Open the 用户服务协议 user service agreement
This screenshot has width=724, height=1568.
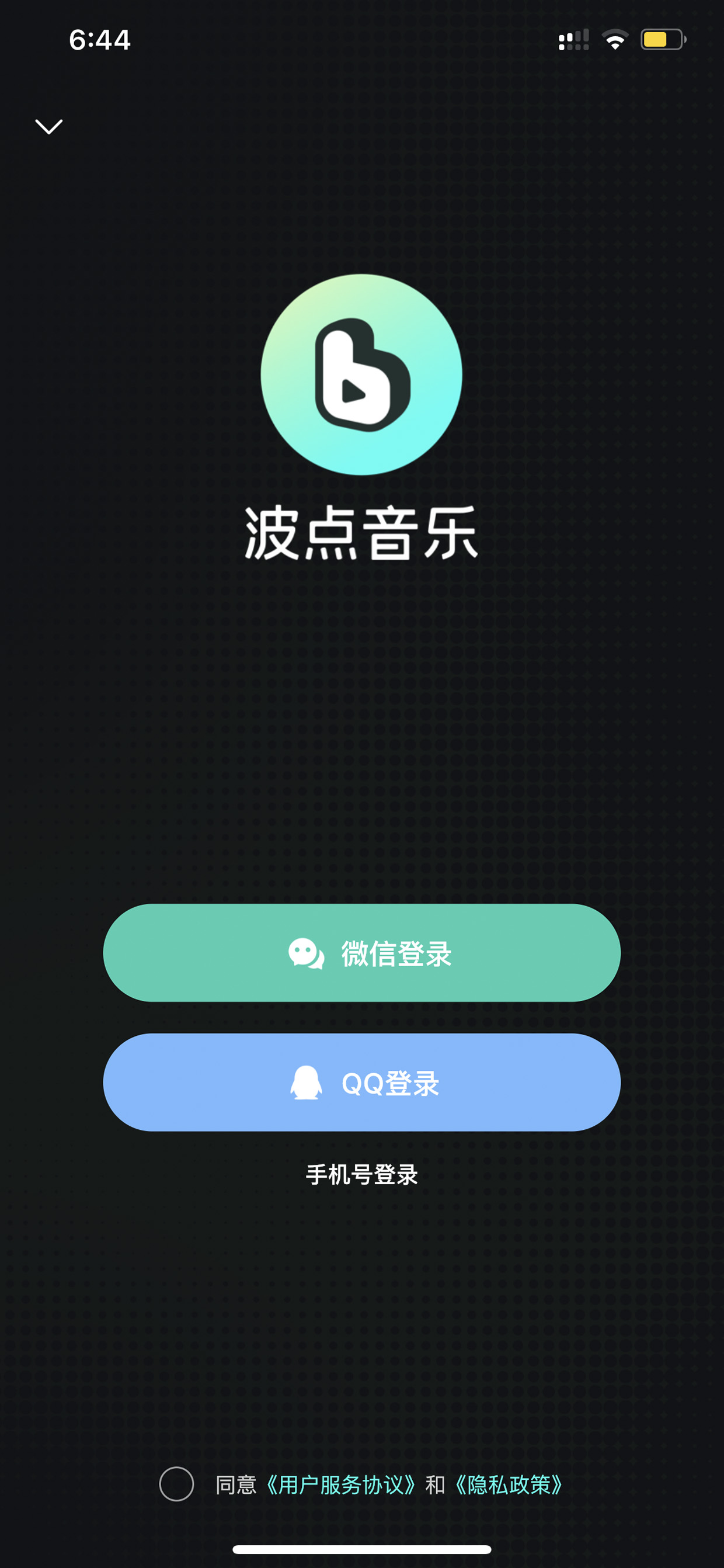tap(341, 1484)
